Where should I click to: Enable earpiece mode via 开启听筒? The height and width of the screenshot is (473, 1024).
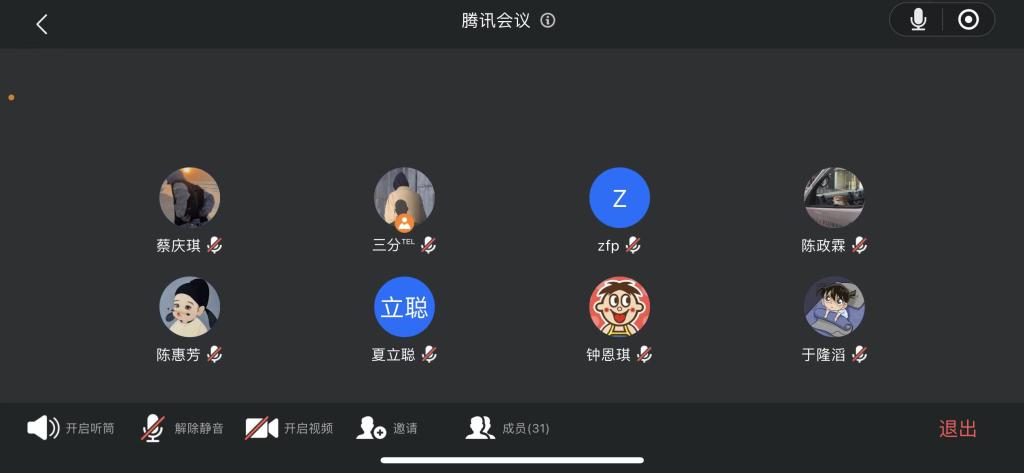[x=71, y=428]
